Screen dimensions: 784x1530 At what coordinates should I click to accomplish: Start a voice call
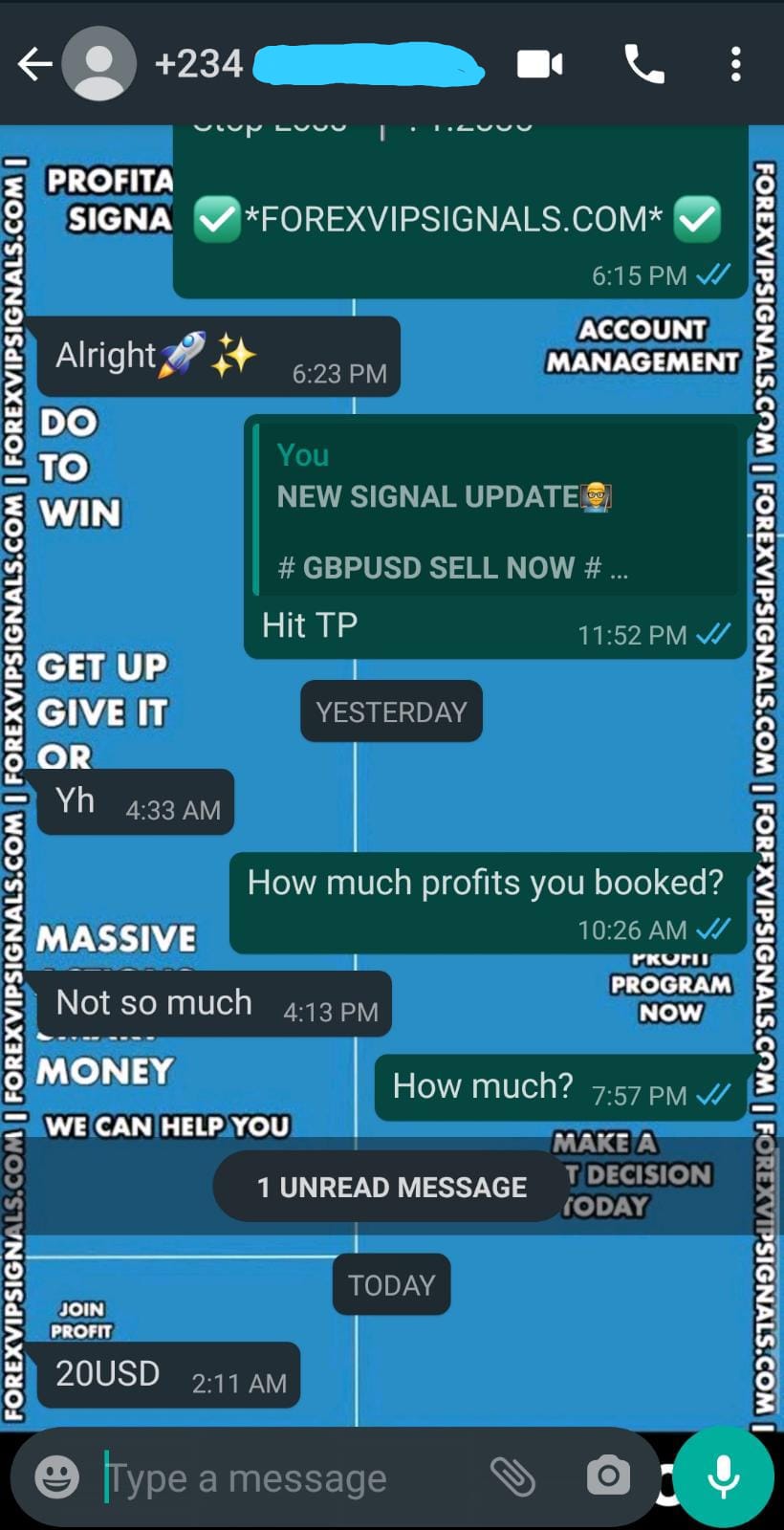pyautogui.click(x=643, y=64)
